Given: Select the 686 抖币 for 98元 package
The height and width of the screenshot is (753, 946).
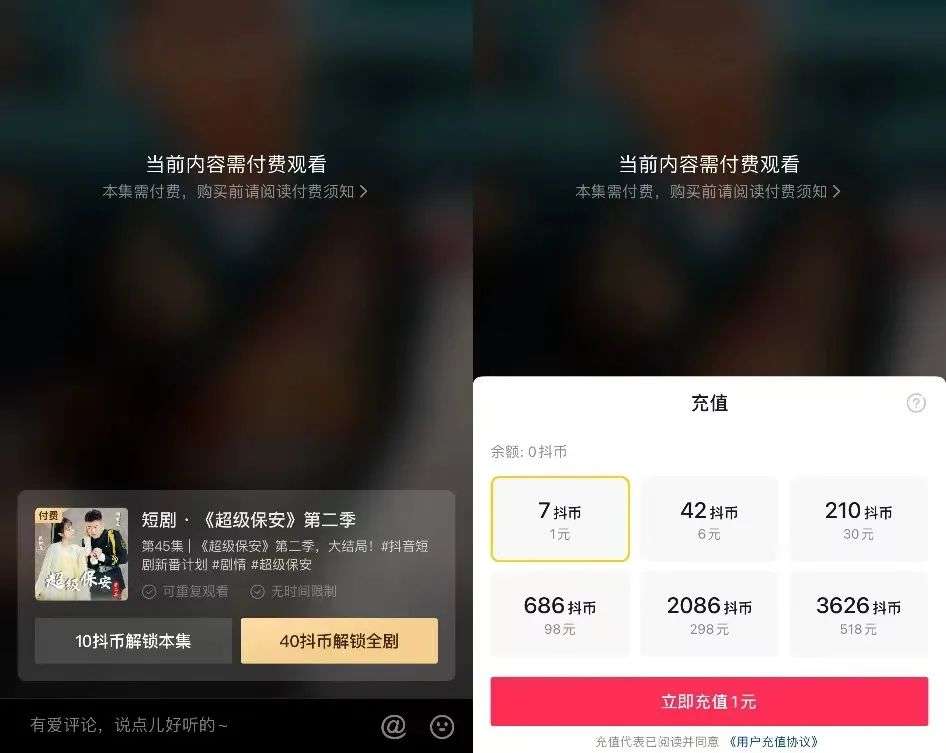Looking at the screenshot, I should point(560,614).
